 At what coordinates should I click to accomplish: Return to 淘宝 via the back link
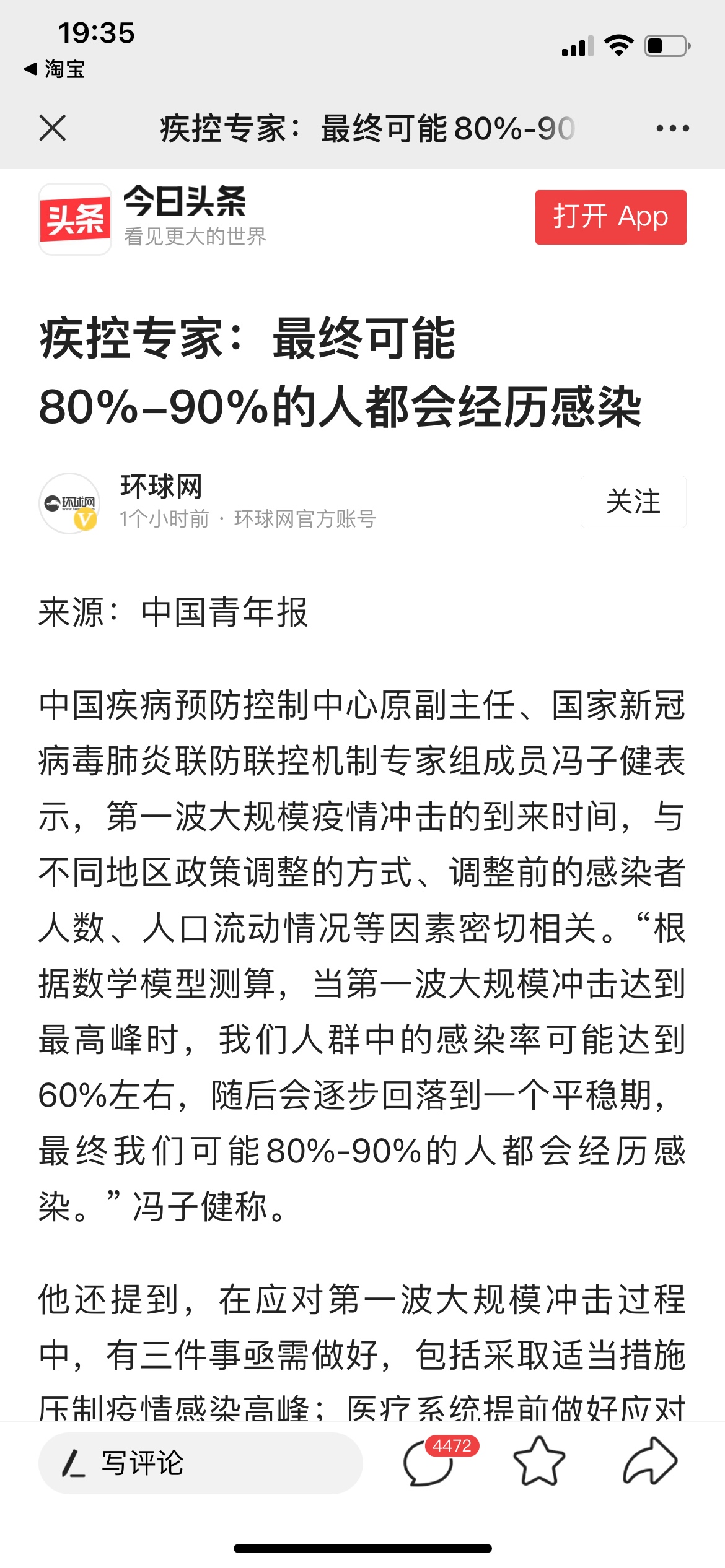tap(55, 69)
